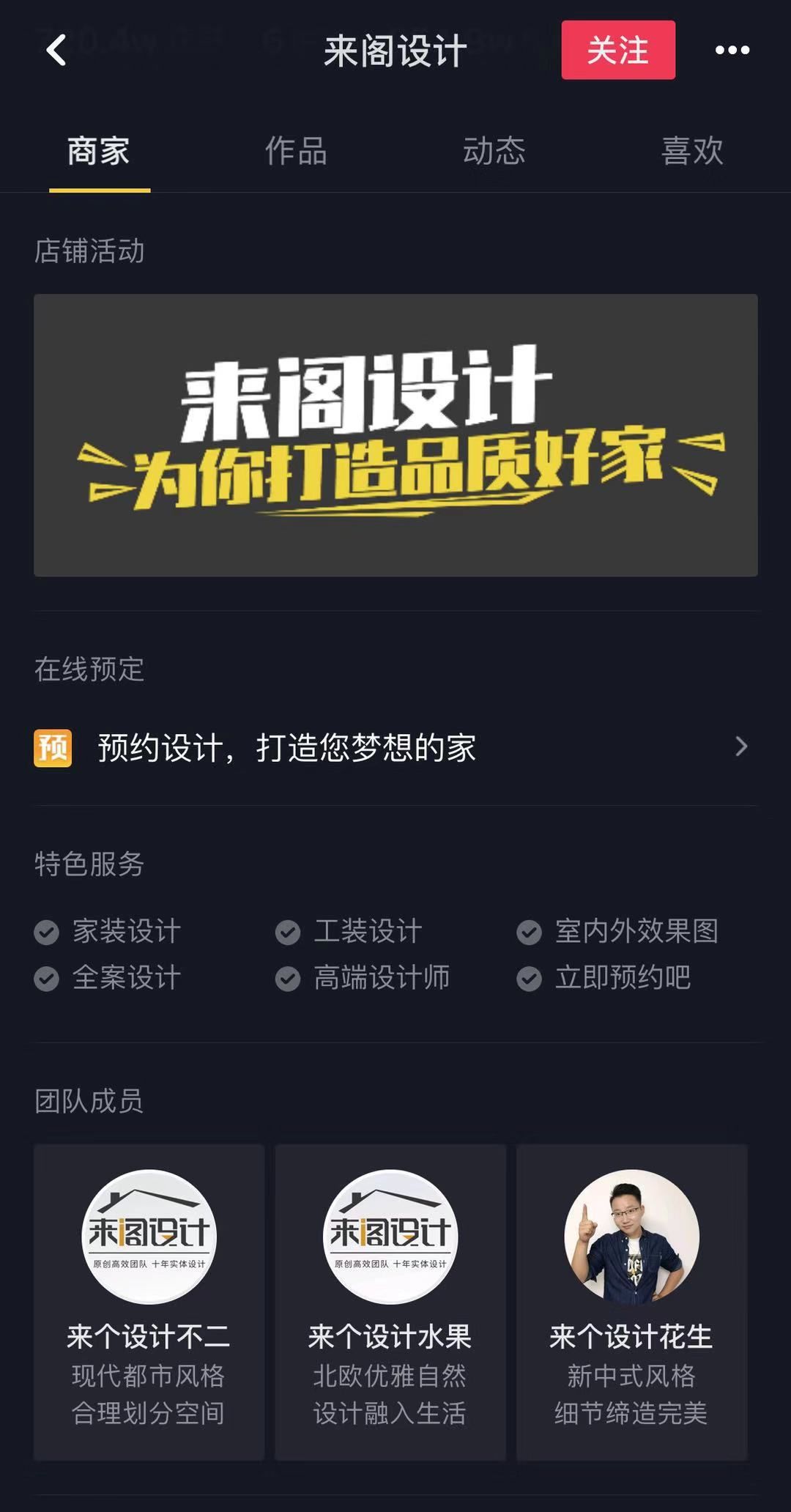
Task: View team member 来个设计不二
Action: pyautogui.click(x=149, y=1301)
